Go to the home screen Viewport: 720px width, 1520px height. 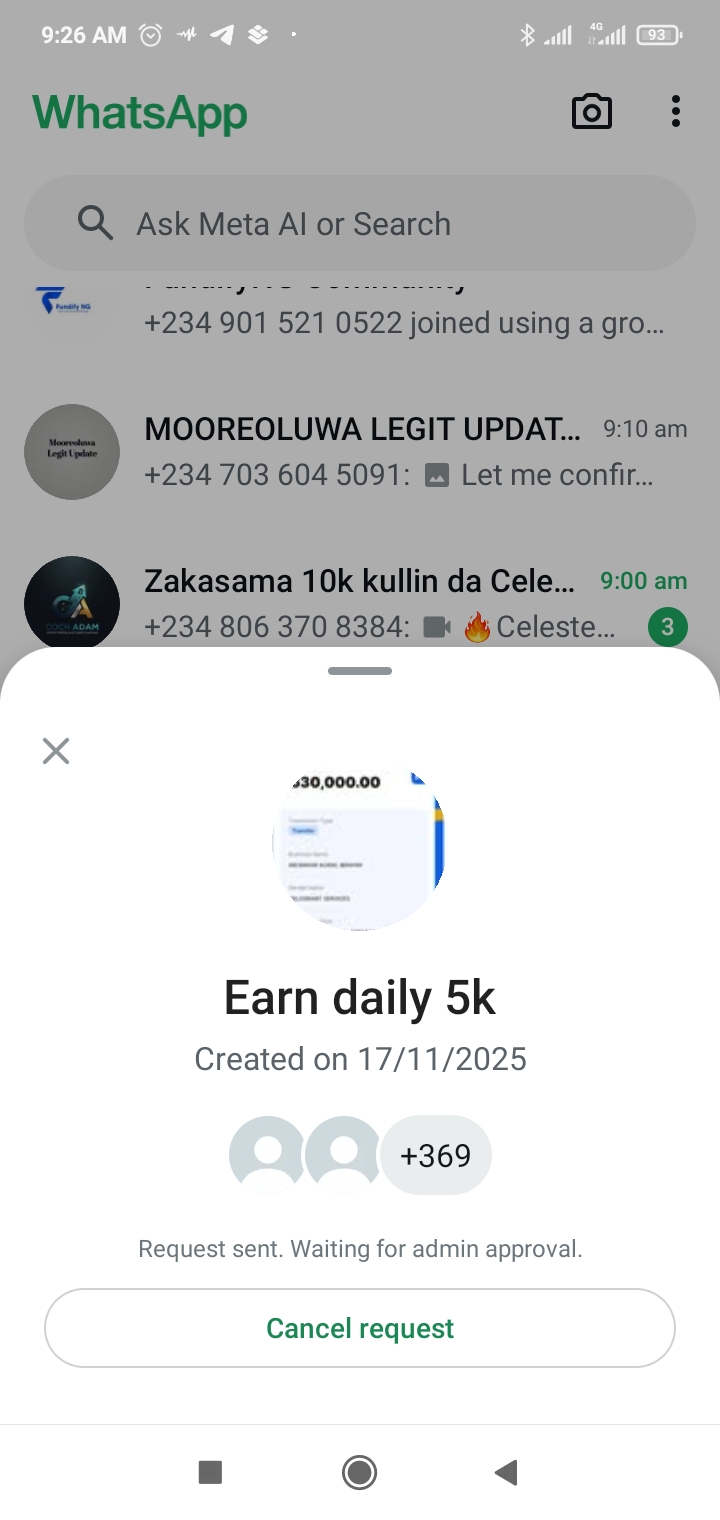tap(359, 1472)
